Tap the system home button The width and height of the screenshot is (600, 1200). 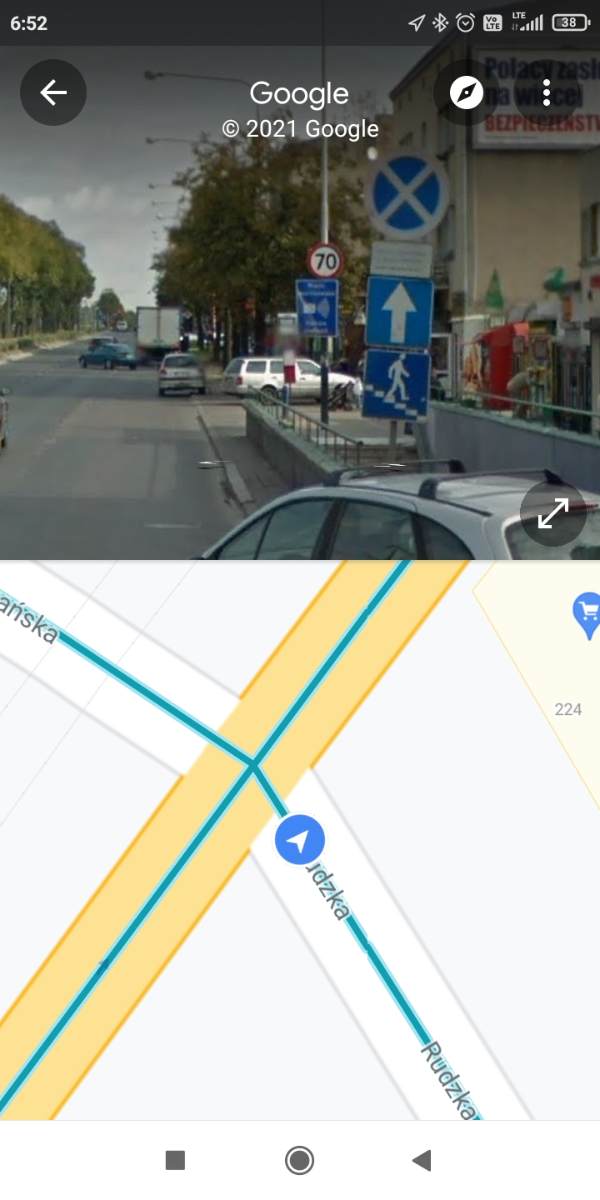point(299,1160)
